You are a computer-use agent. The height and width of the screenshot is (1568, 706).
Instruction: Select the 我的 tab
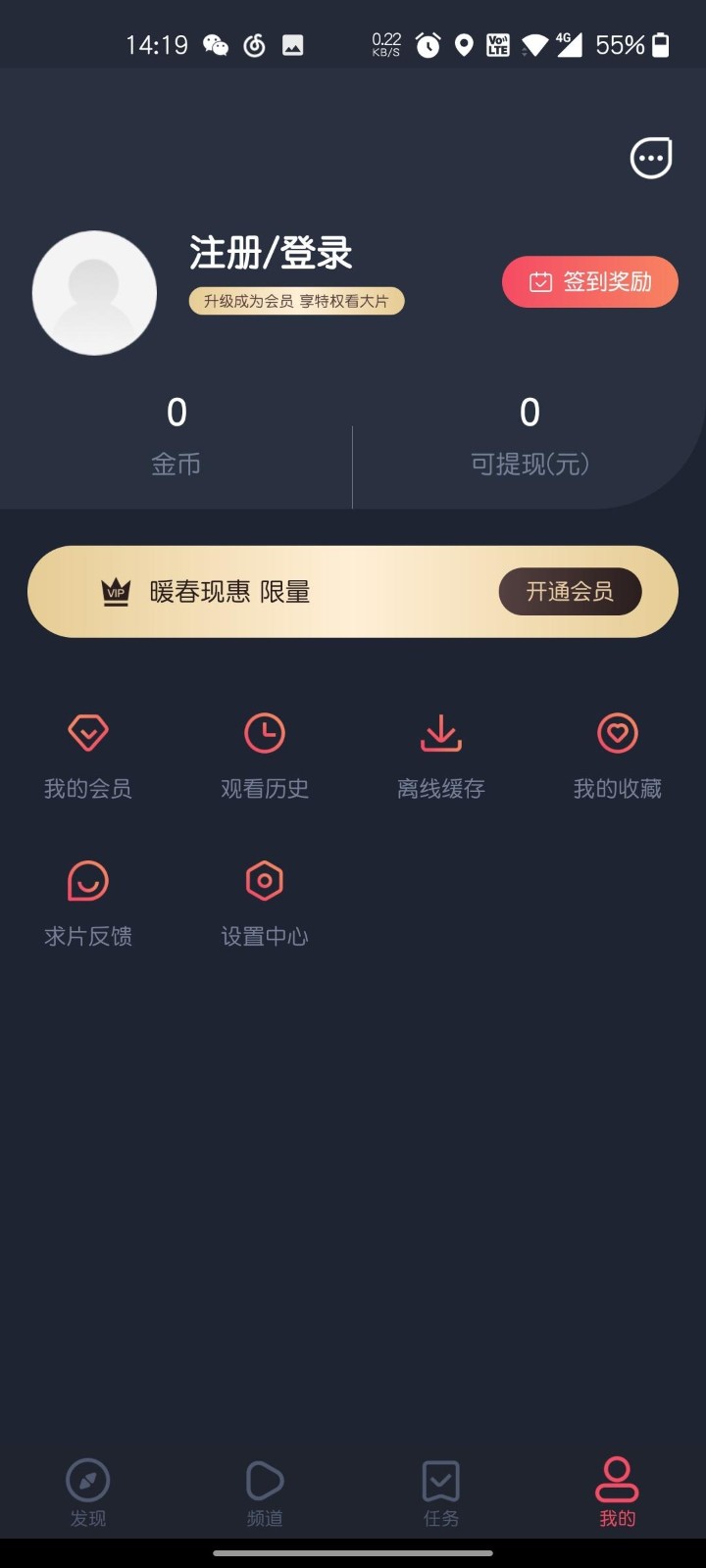point(617,1492)
